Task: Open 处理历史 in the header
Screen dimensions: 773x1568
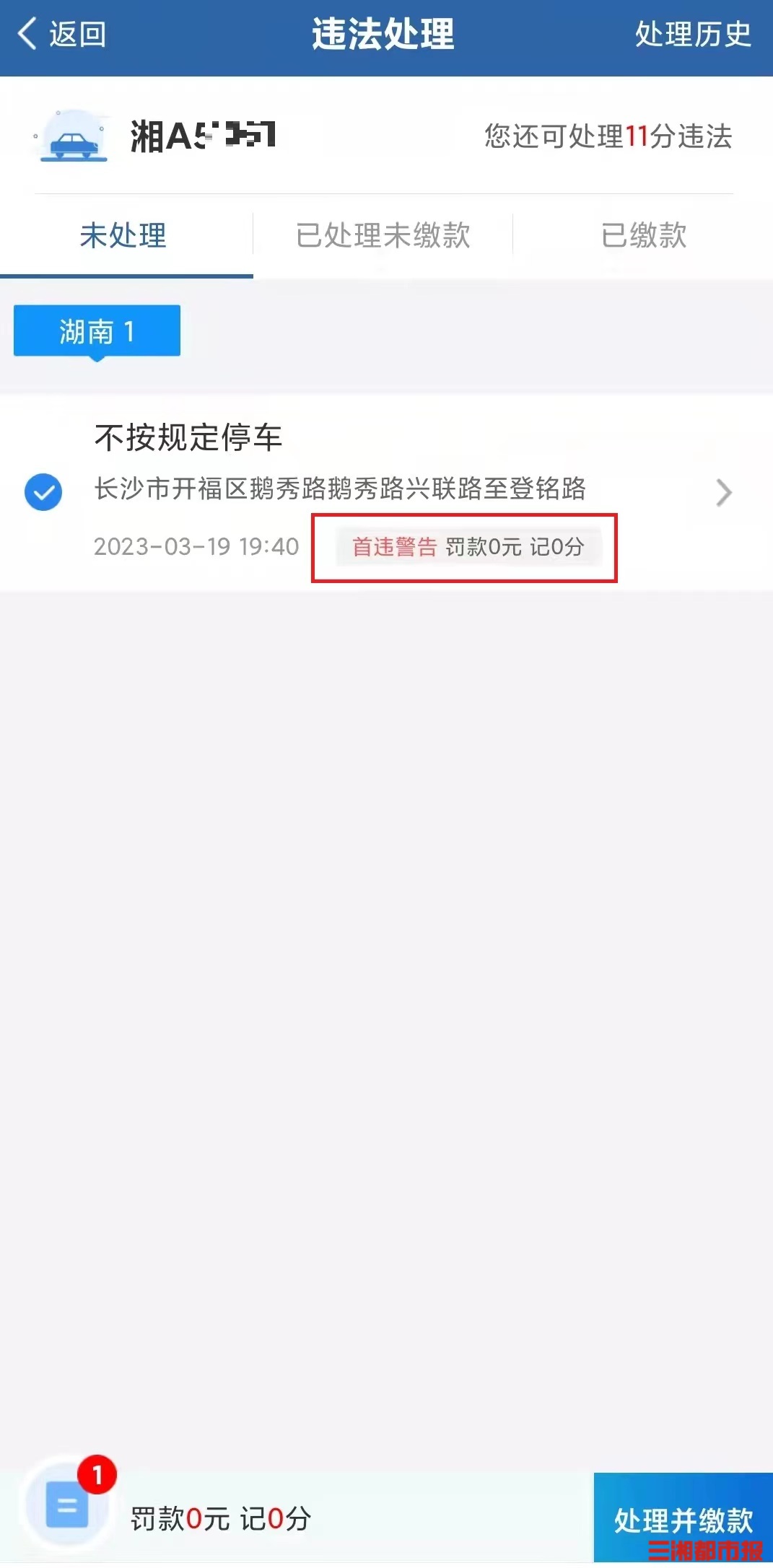Action: pos(692,34)
